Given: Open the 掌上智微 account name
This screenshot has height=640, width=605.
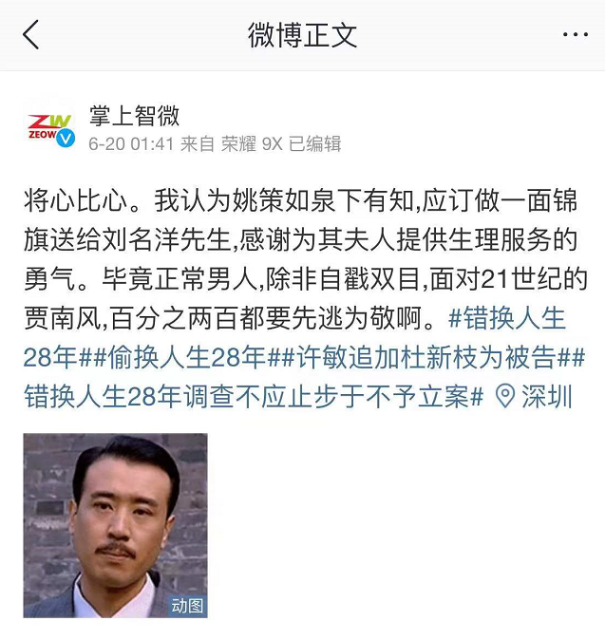Looking at the screenshot, I should (135, 115).
